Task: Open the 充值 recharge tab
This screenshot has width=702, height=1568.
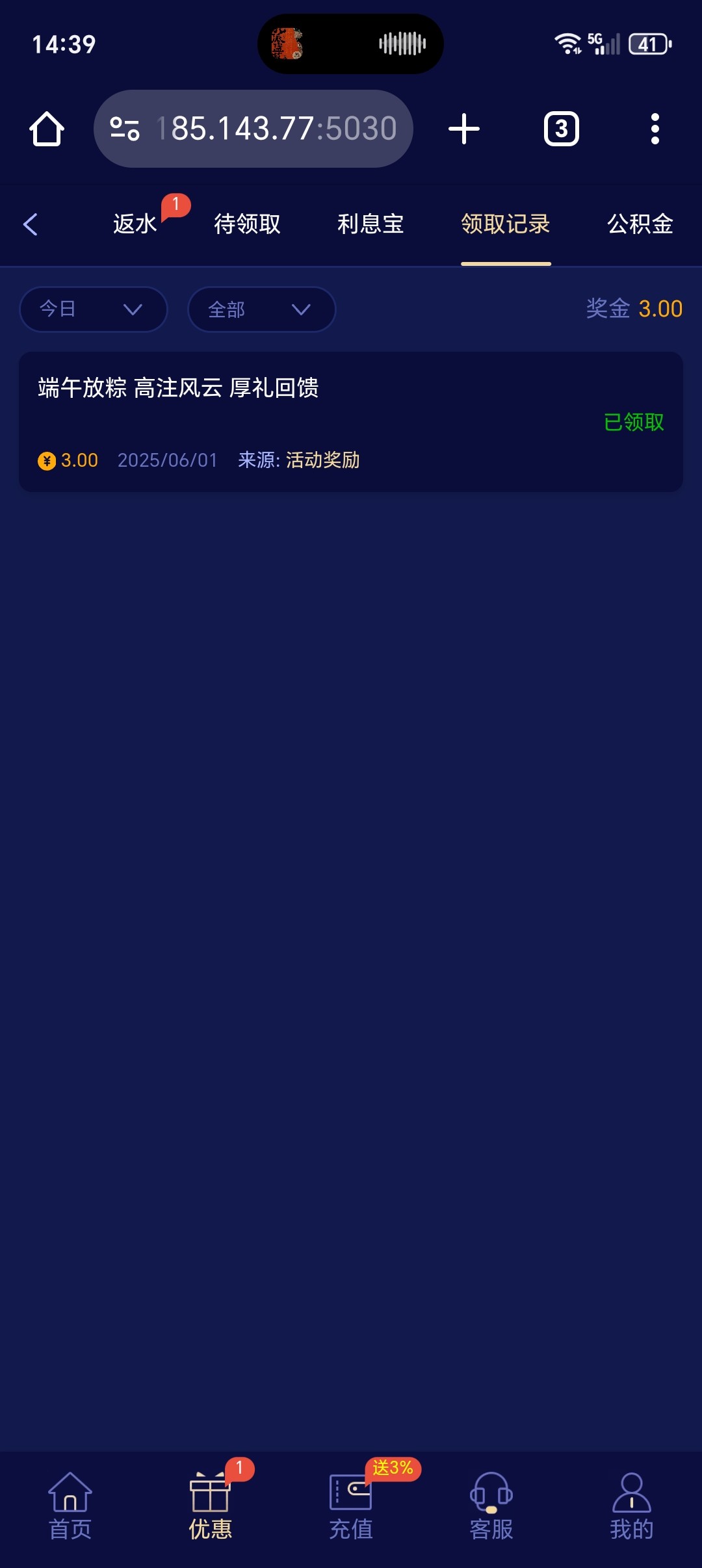Action: (x=351, y=1506)
